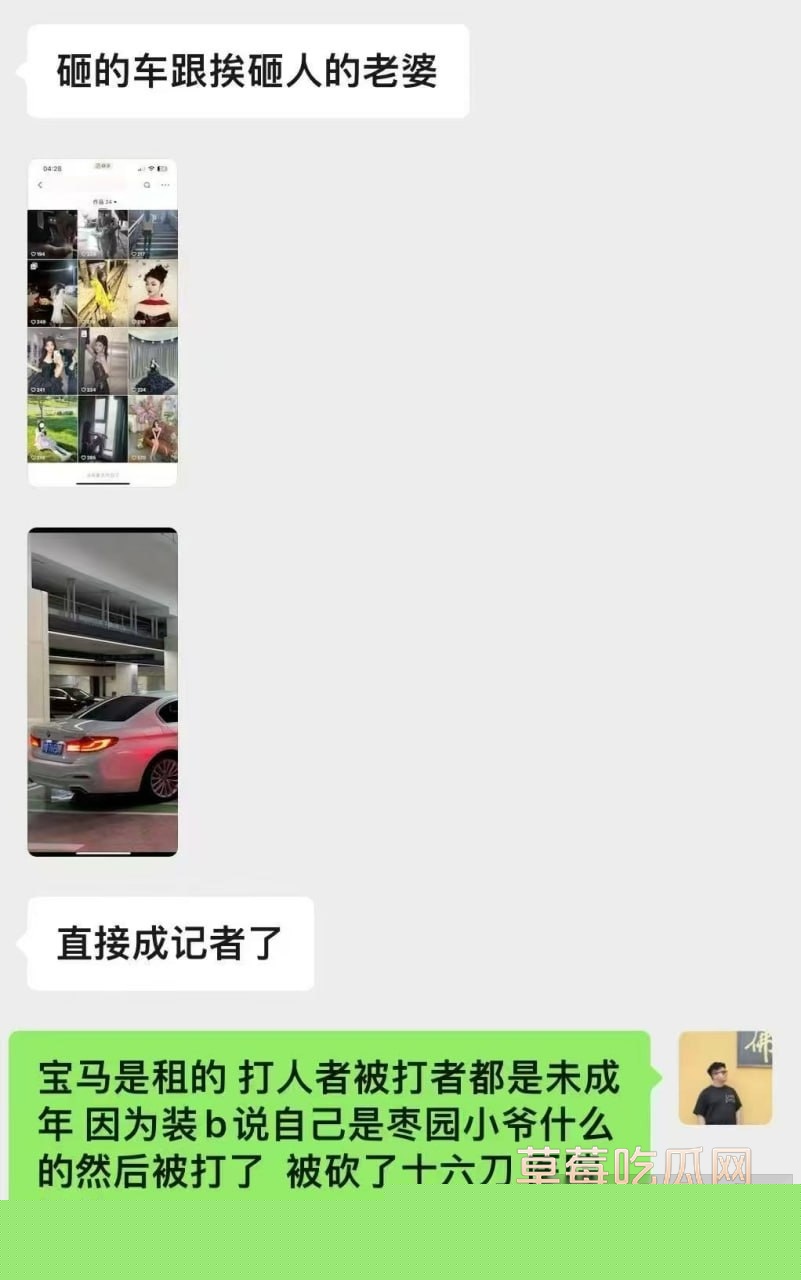Click the heart icon showing 348 likes
801x1280 pixels.
pos(33,320)
